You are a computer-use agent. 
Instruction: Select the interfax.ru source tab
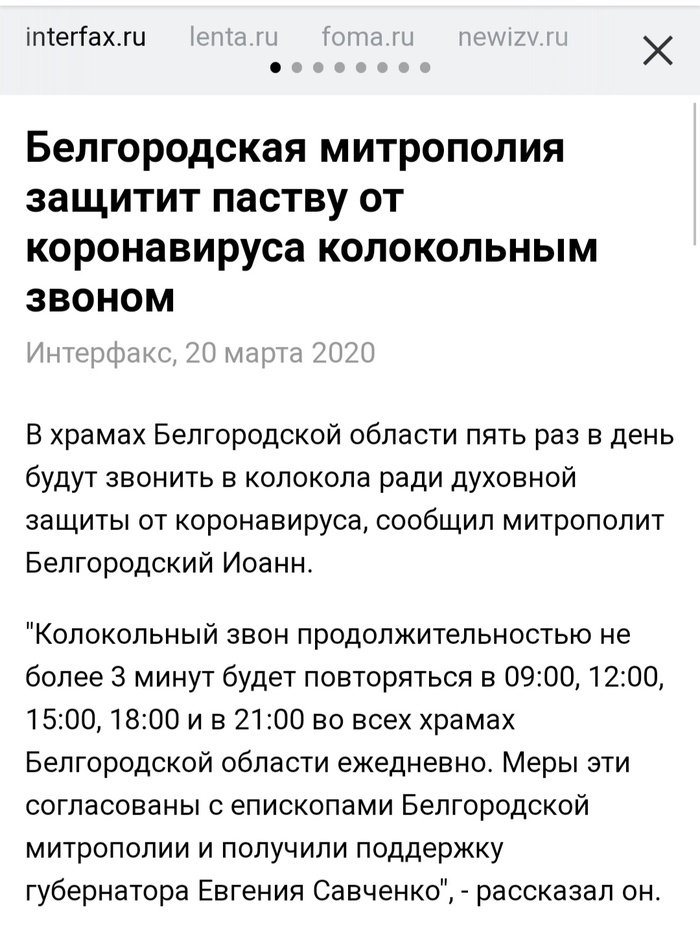[x=85, y=38]
